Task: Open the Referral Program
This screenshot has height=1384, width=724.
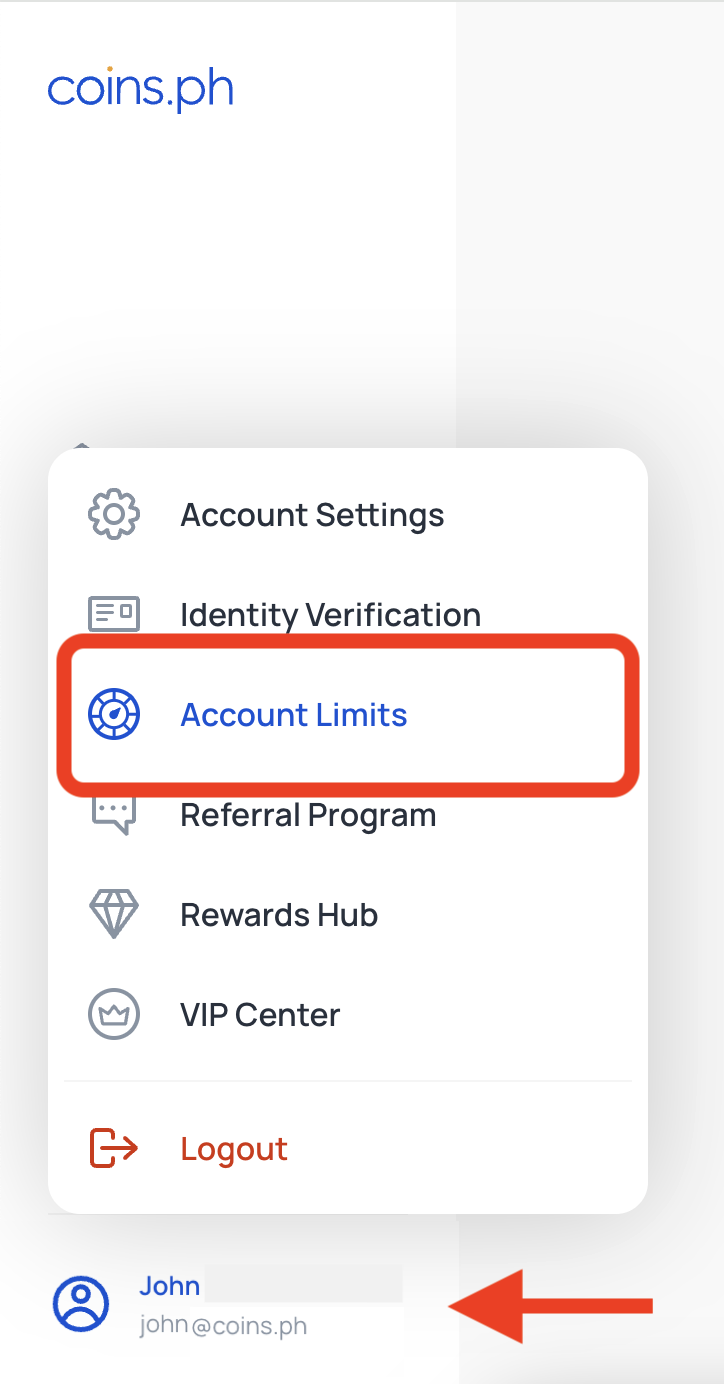Action: [307, 815]
